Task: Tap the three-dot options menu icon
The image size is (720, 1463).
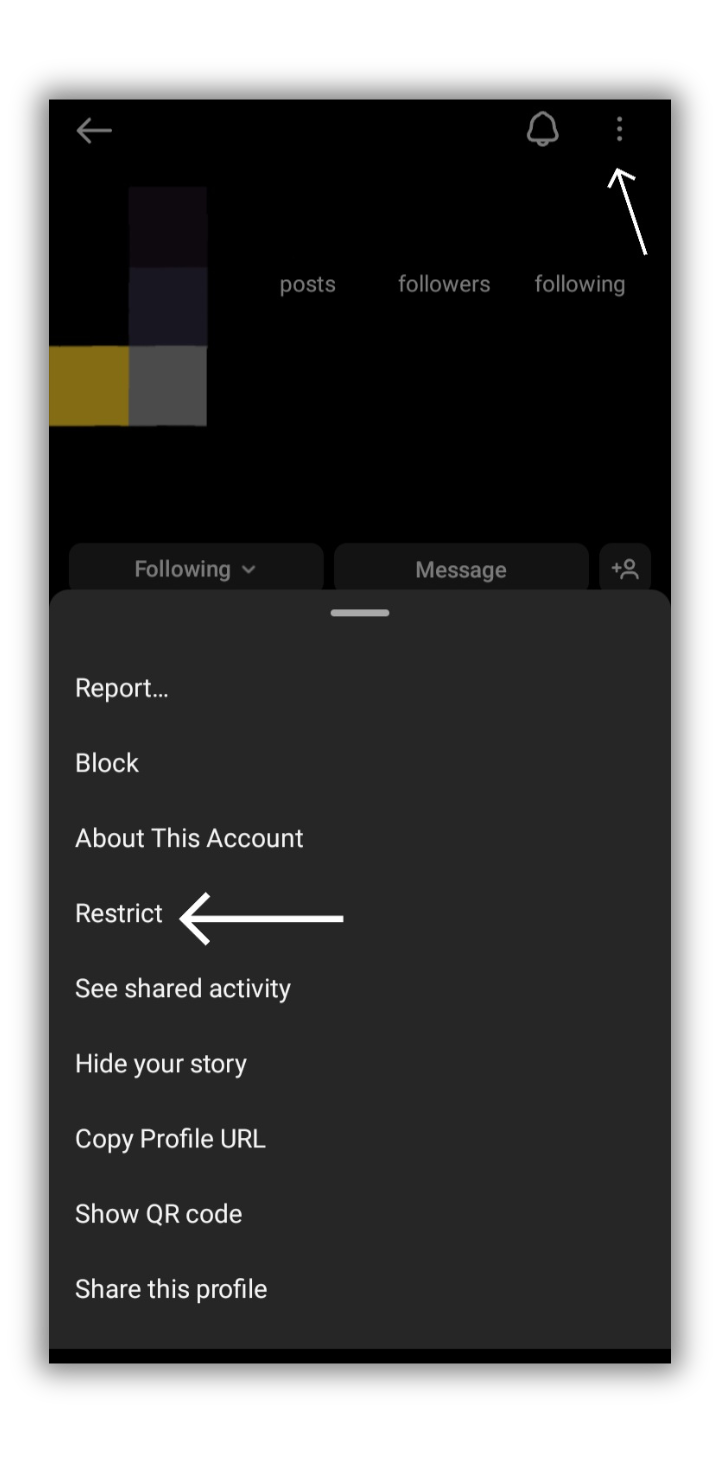Action: [619, 129]
